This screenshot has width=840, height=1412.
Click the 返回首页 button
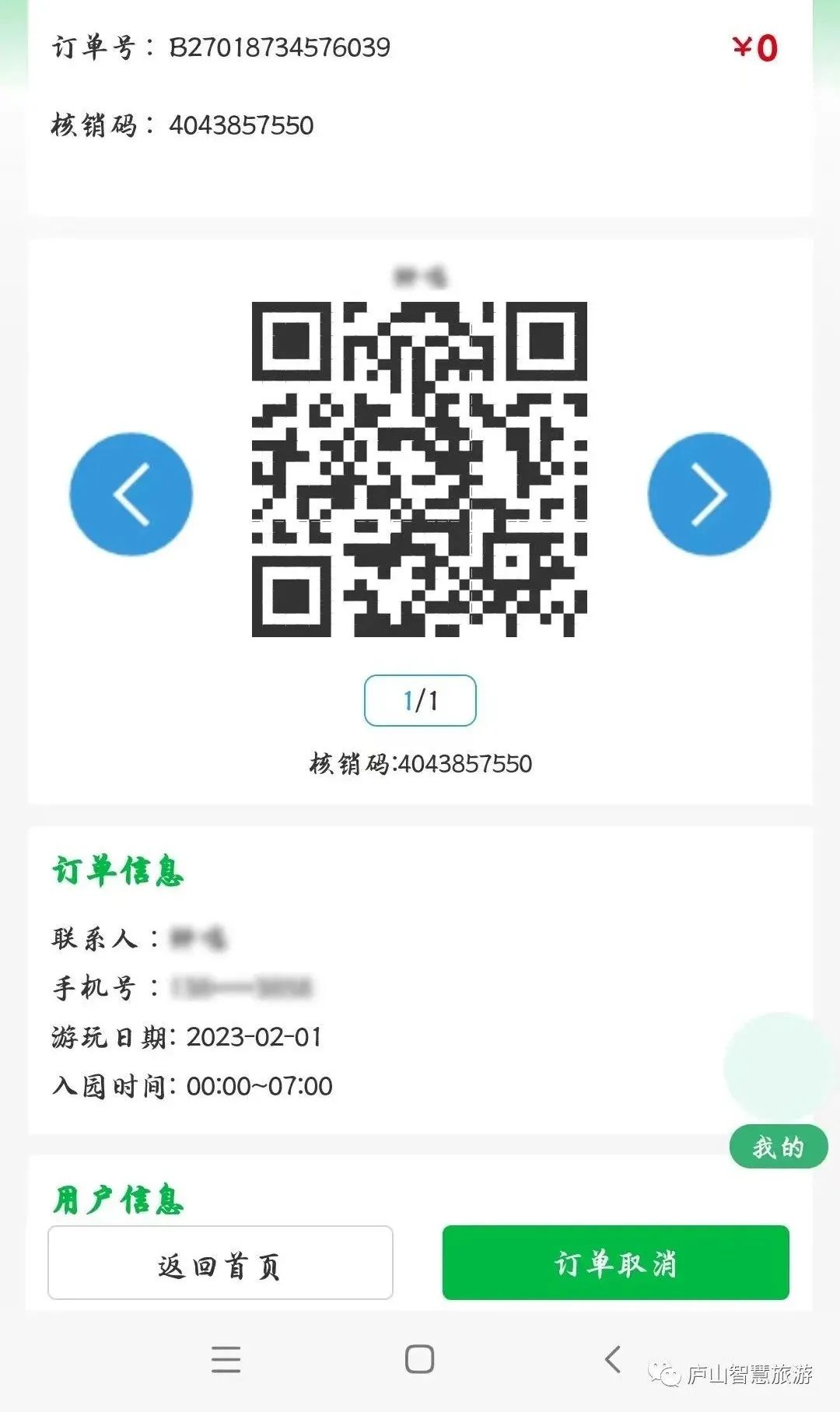(221, 1262)
